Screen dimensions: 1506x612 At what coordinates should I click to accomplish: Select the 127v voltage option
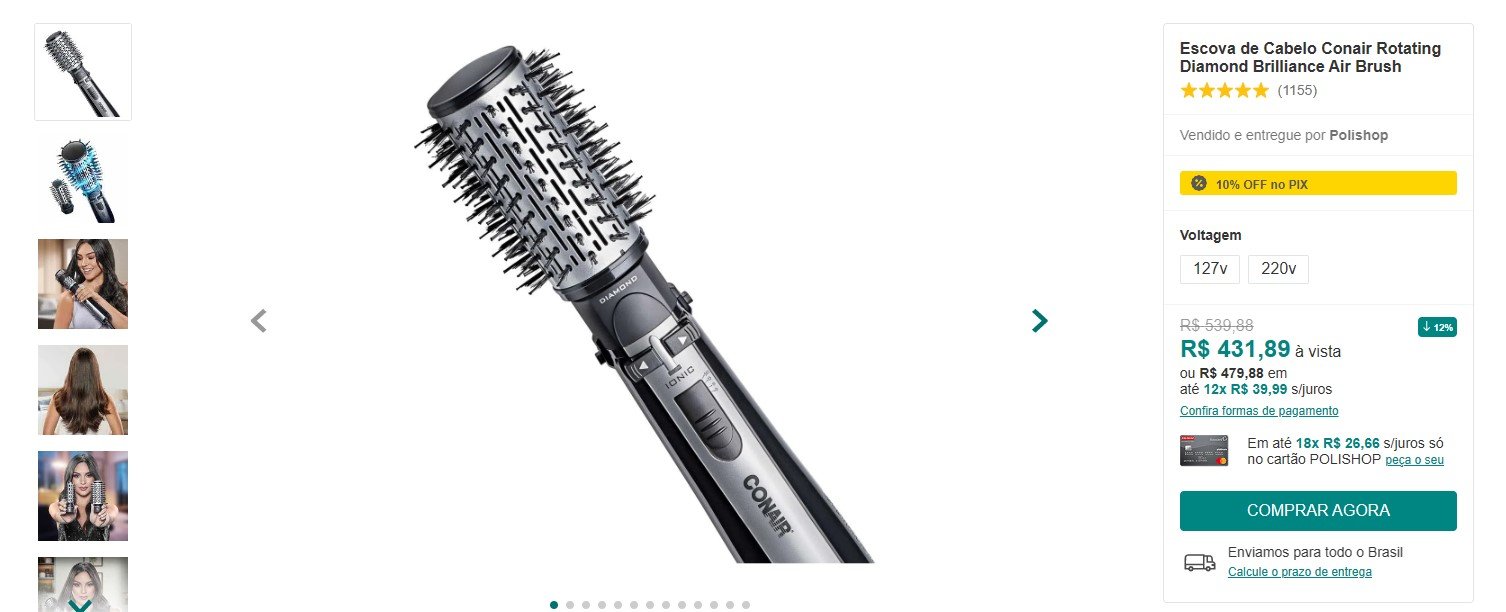1210,269
